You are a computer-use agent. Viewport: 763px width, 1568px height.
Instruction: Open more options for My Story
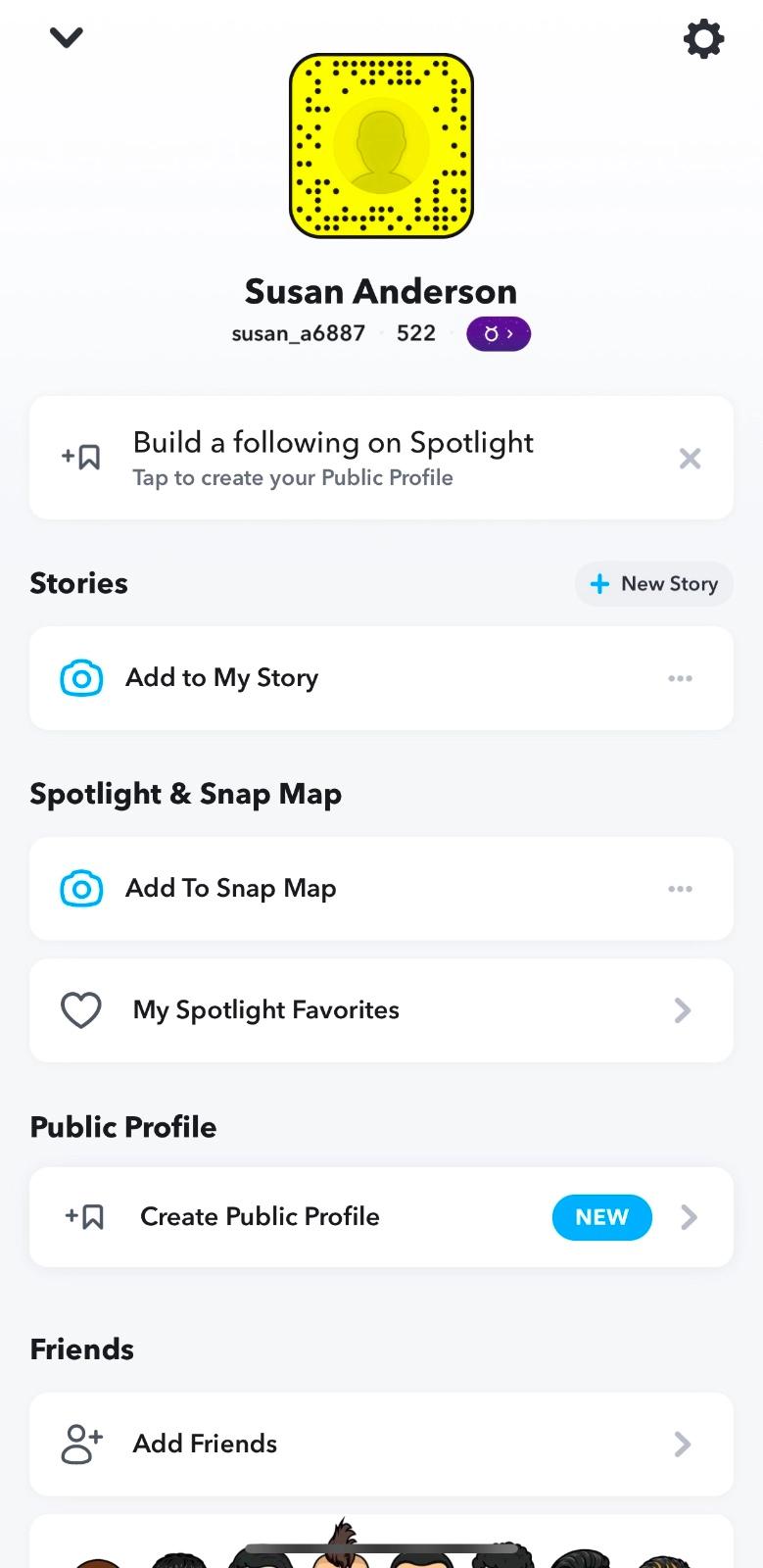[680, 678]
